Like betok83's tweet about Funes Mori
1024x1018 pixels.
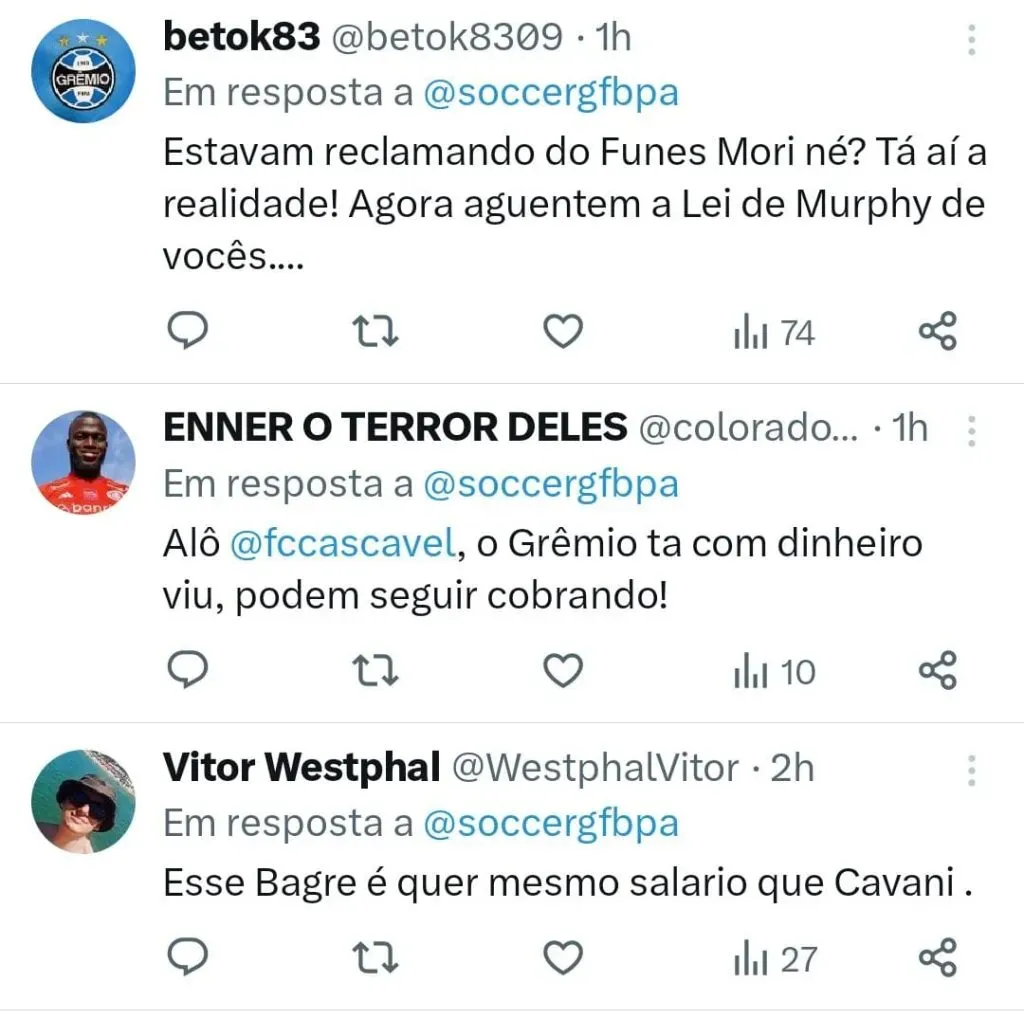562,331
